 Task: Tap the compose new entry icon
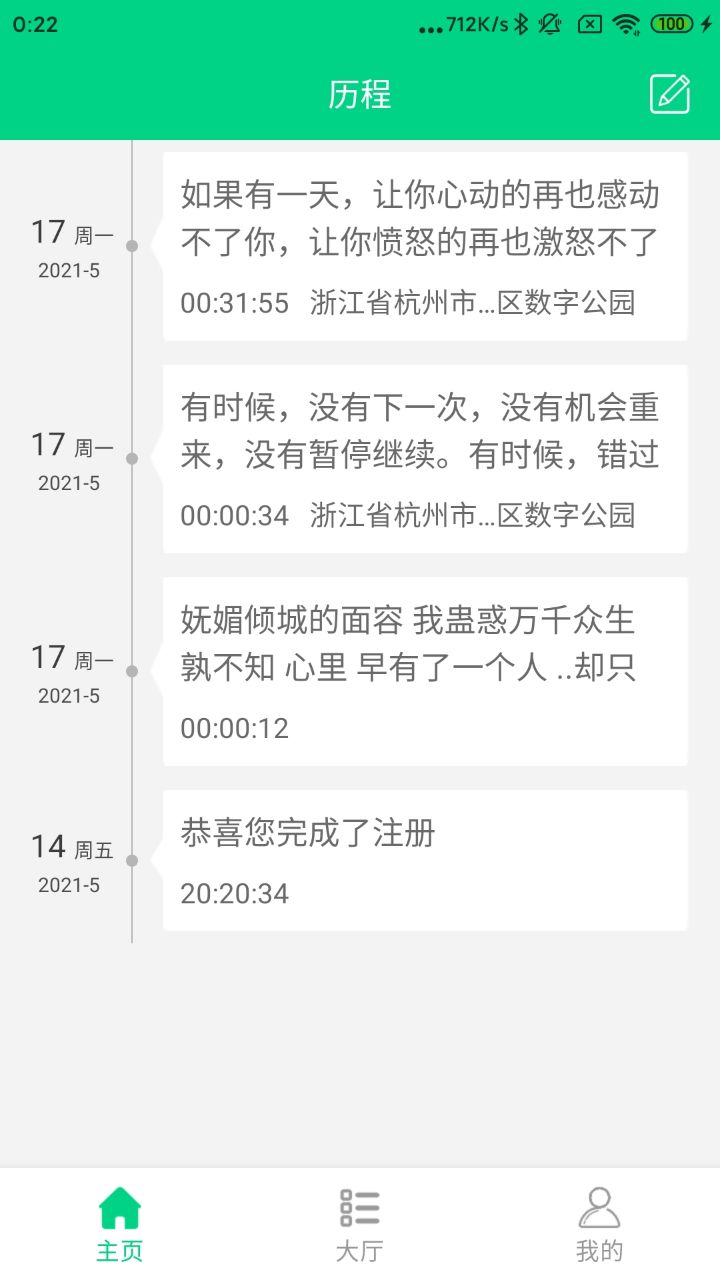670,94
